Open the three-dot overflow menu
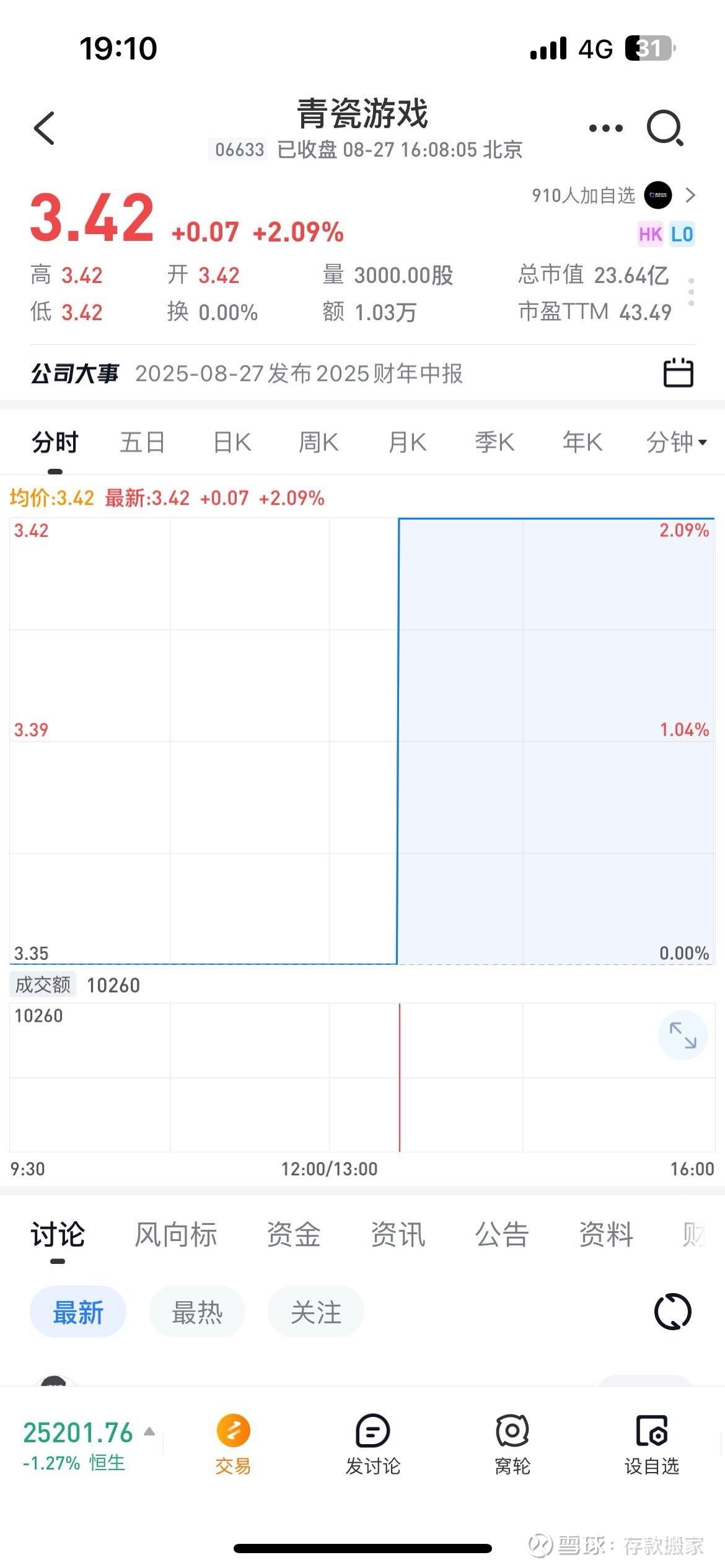 [x=605, y=128]
